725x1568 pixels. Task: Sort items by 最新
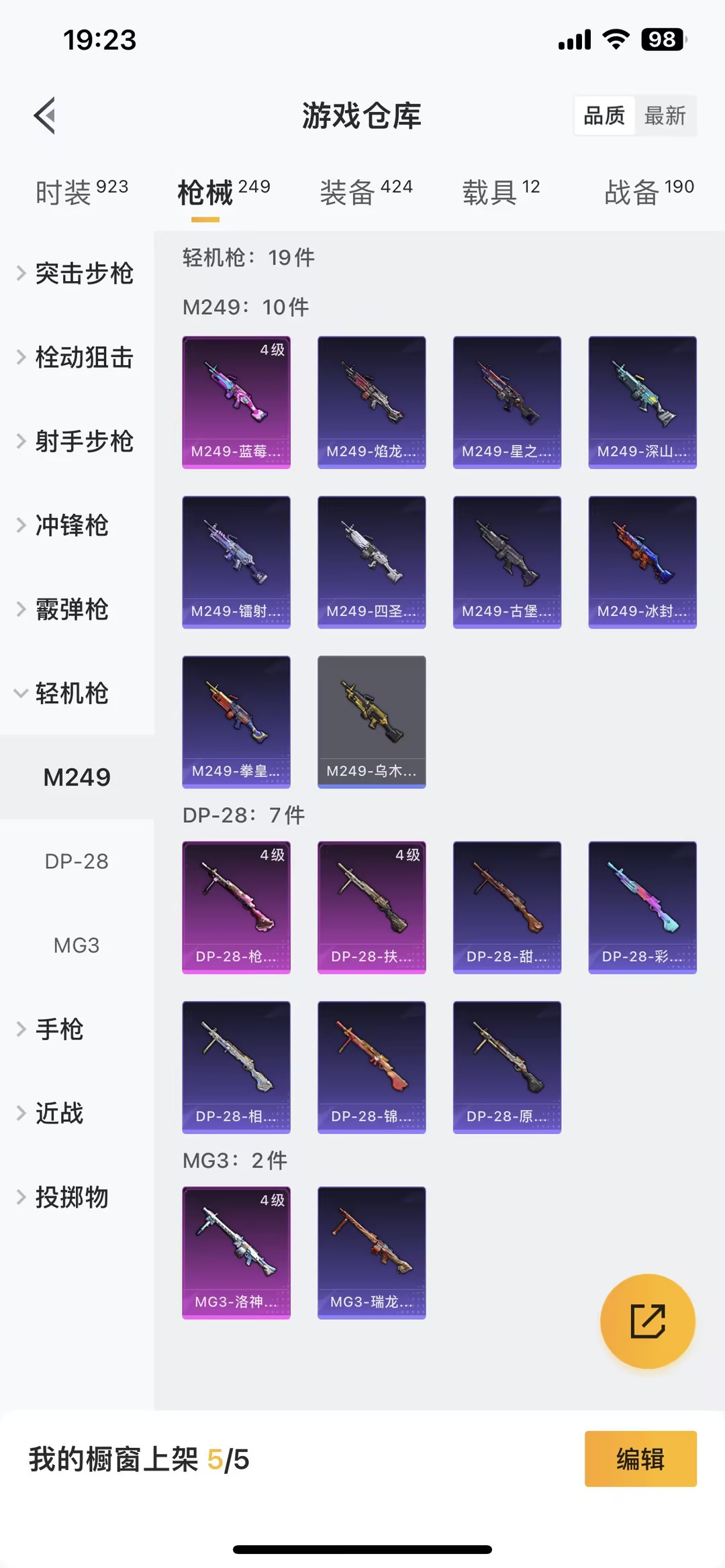(665, 116)
